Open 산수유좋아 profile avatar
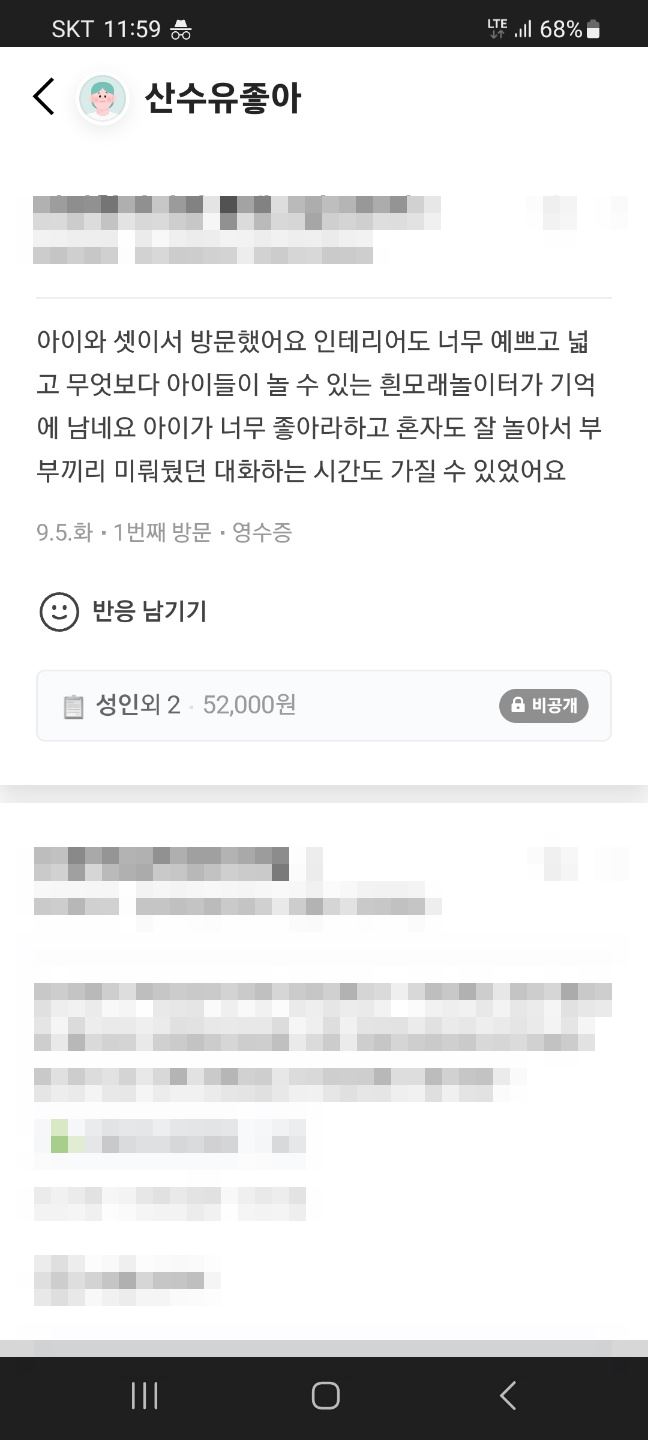The image size is (648, 1440). tap(102, 98)
